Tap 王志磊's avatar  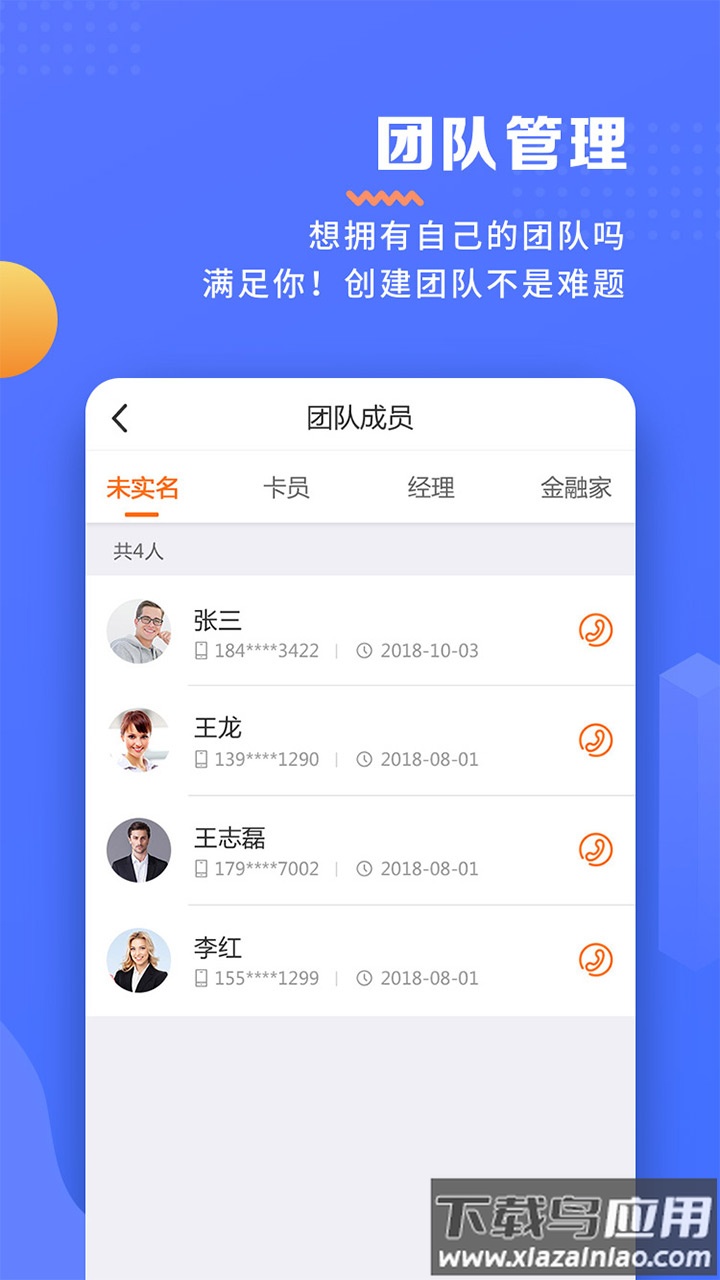coord(139,850)
